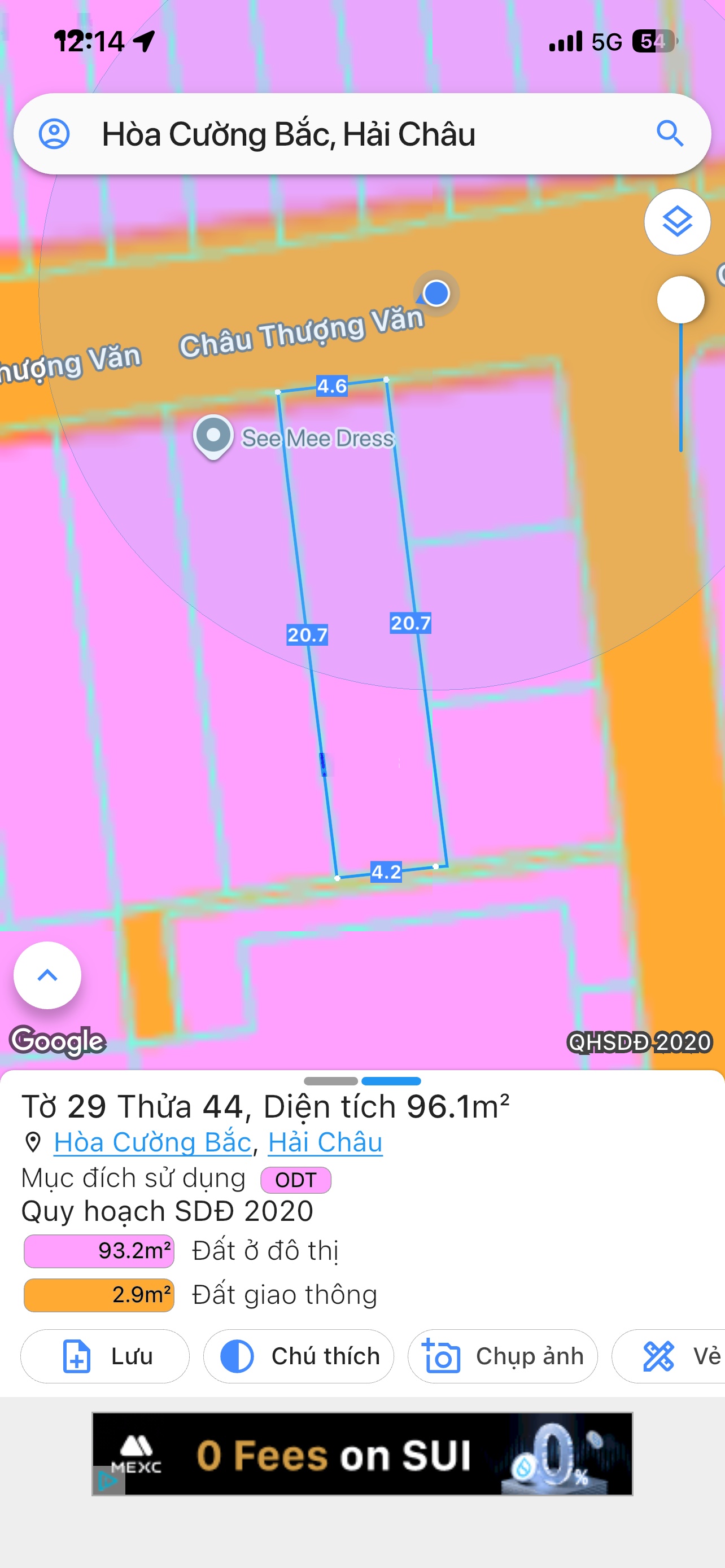This screenshot has height=1568, width=725.
Task: Open the map layers button
Action: pos(677,222)
